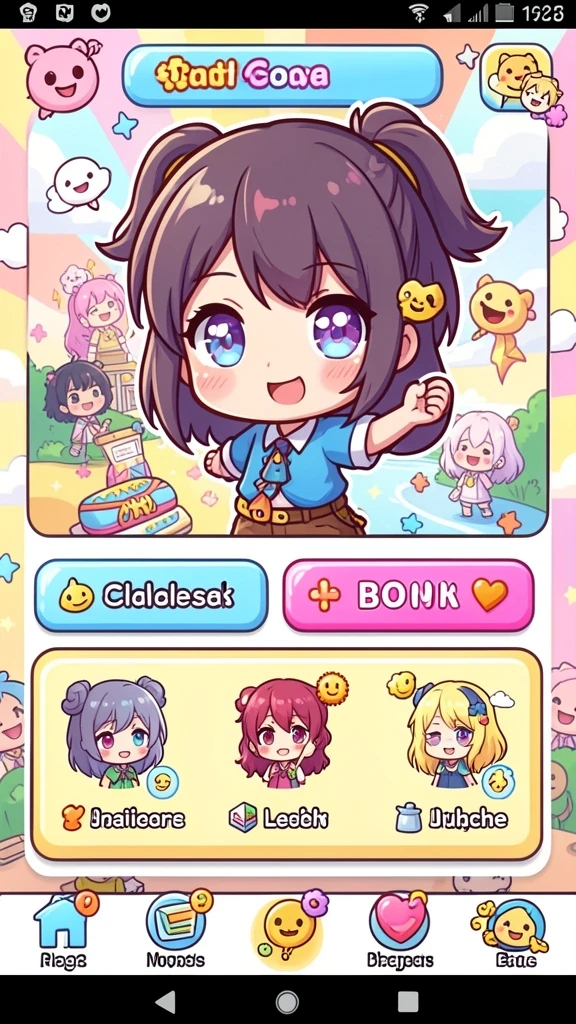The height and width of the screenshot is (1024, 576).
Task: Switch to the pink heart tab
Action: [400, 930]
